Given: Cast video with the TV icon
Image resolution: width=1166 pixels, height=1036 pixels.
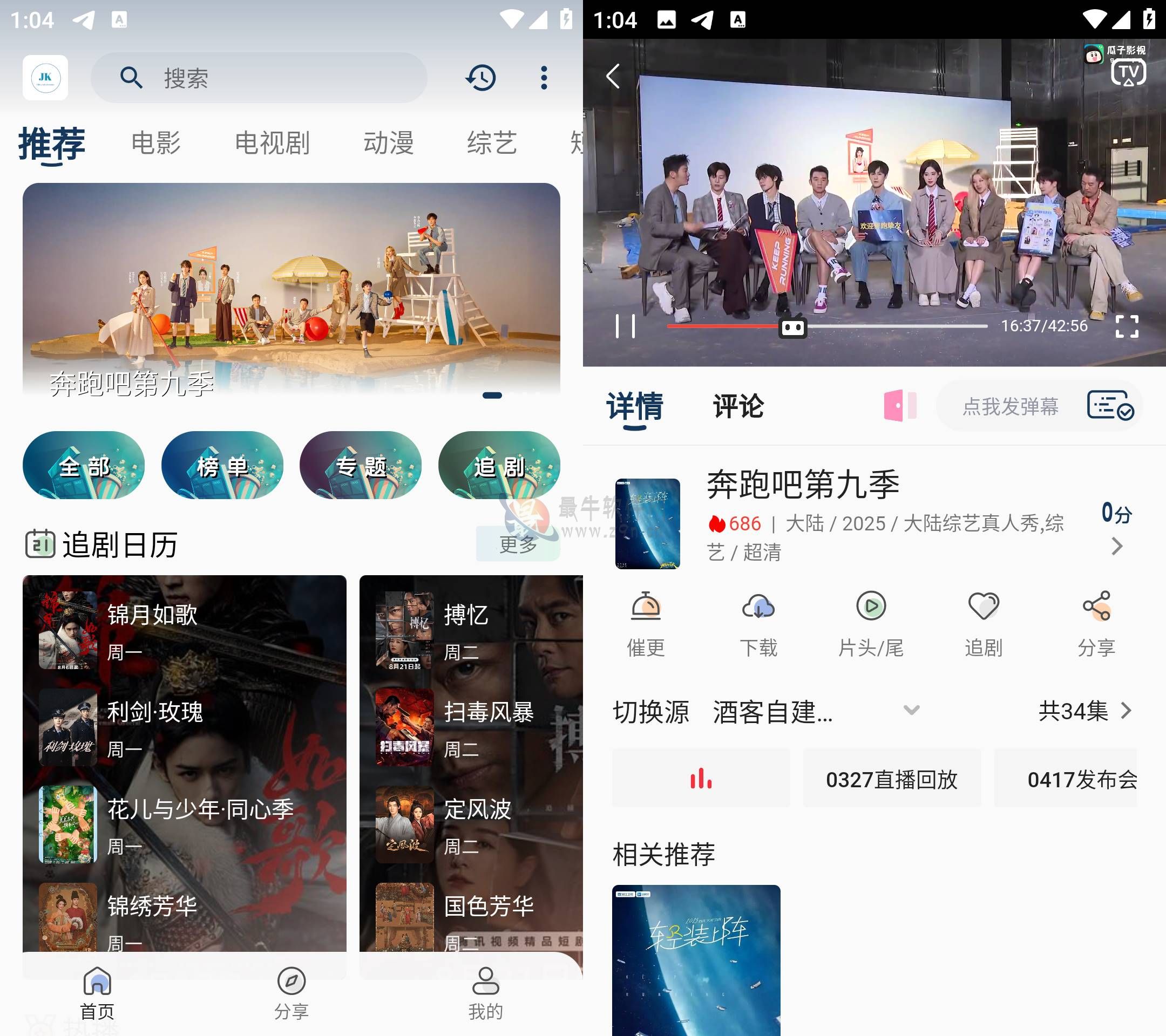Looking at the screenshot, I should (1128, 73).
